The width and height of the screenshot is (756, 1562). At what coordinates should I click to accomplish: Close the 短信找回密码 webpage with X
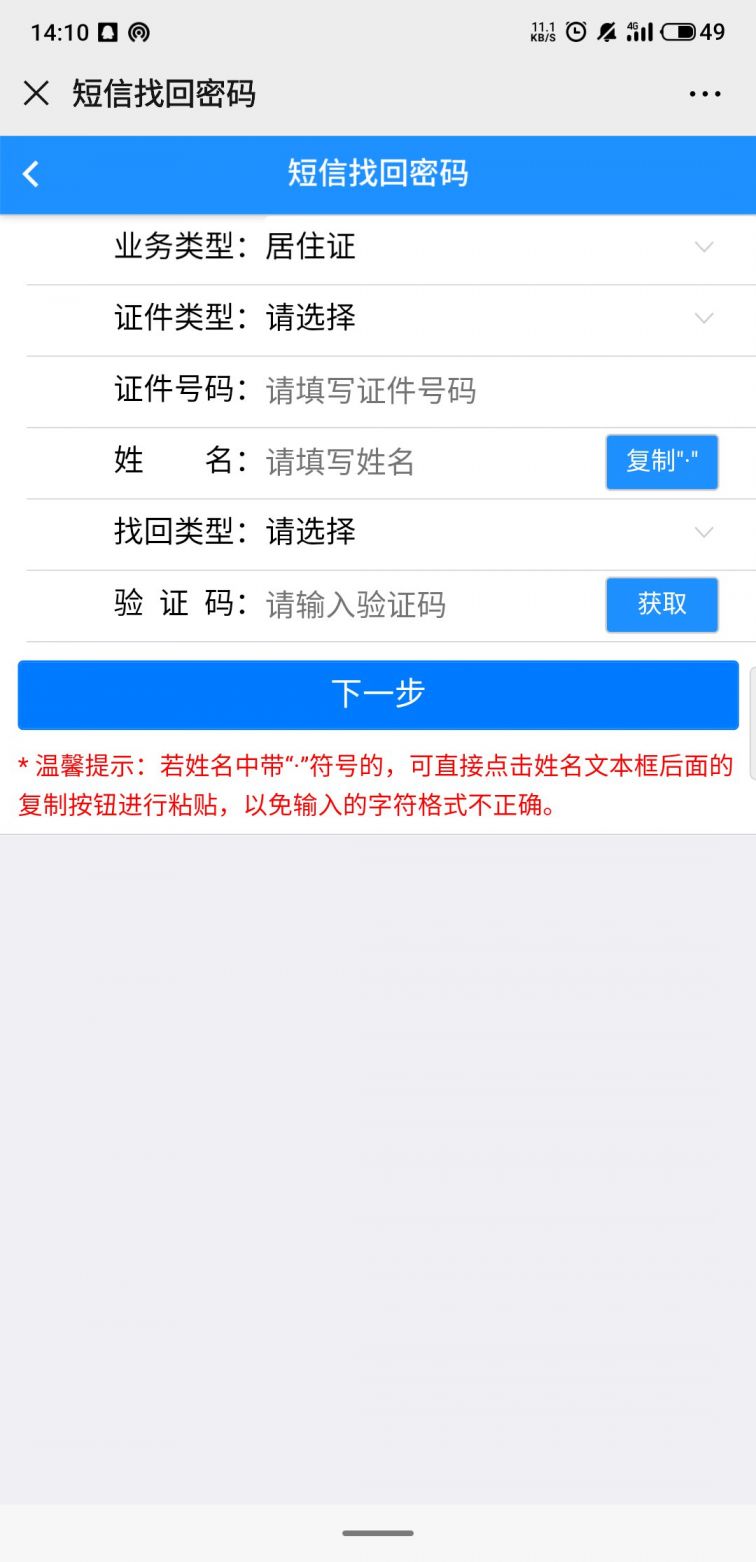tap(36, 93)
